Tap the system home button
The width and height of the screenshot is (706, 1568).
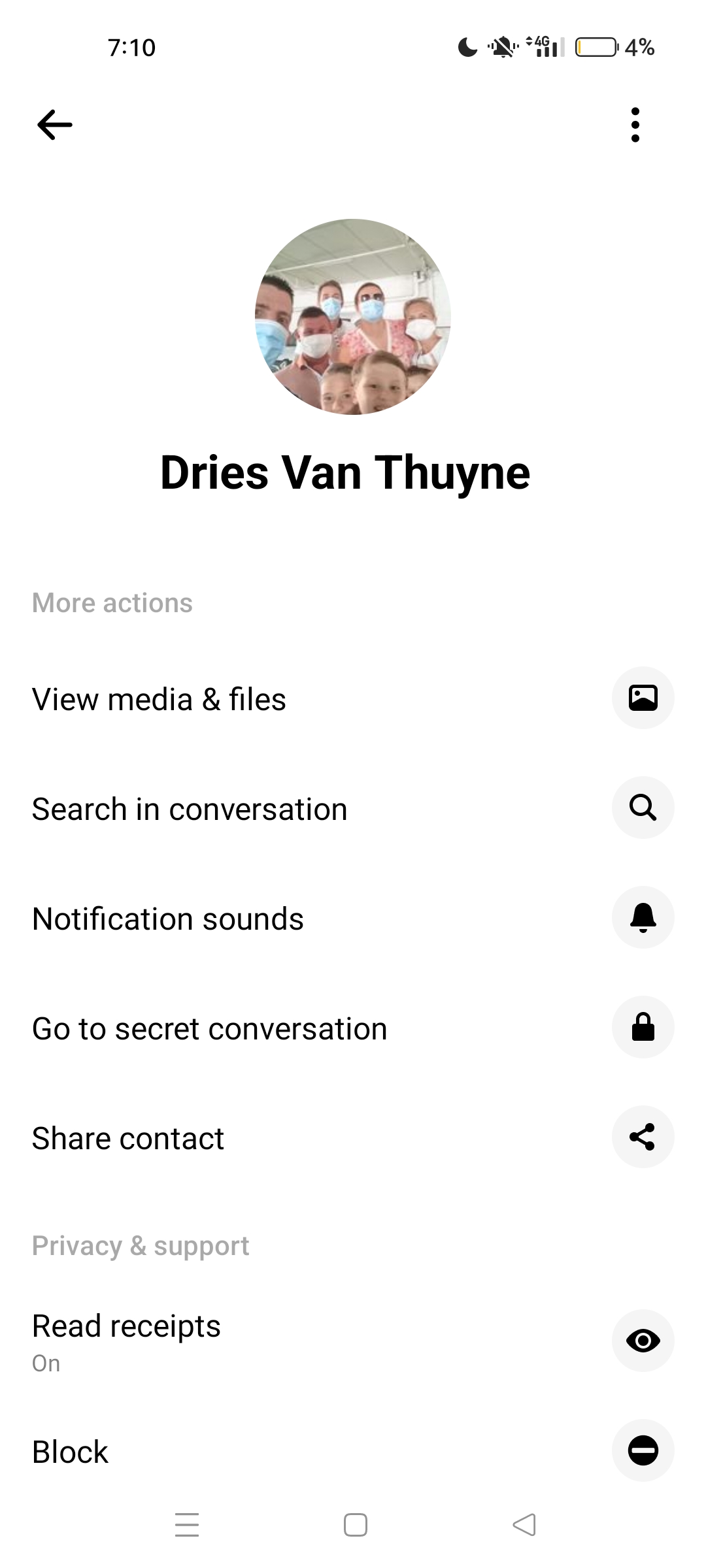[x=355, y=1525]
